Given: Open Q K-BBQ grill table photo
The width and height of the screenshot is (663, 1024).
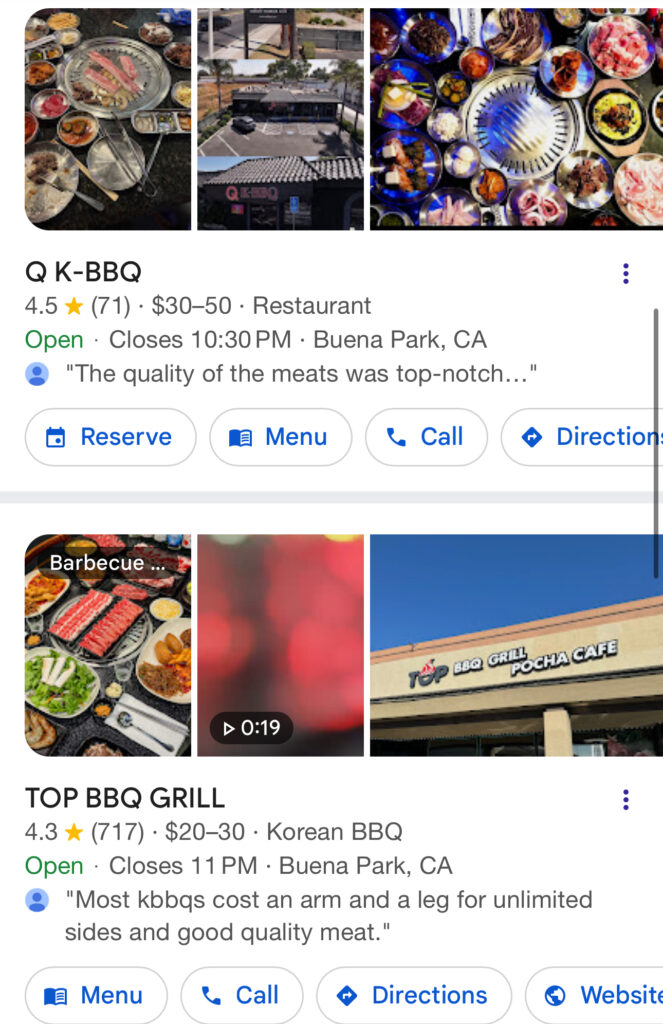Looking at the screenshot, I should click(x=108, y=120).
